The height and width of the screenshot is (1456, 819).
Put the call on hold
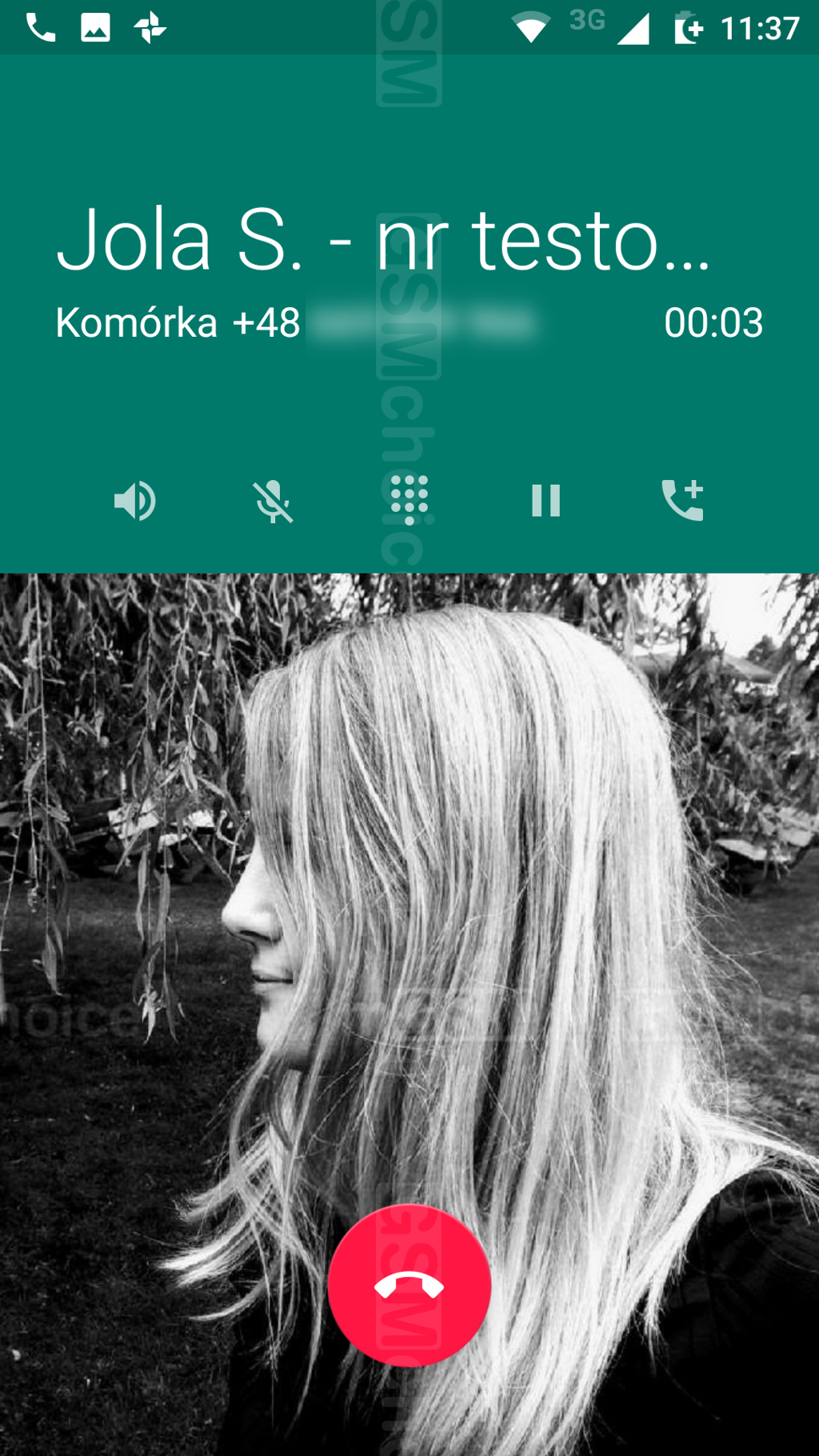click(546, 502)
